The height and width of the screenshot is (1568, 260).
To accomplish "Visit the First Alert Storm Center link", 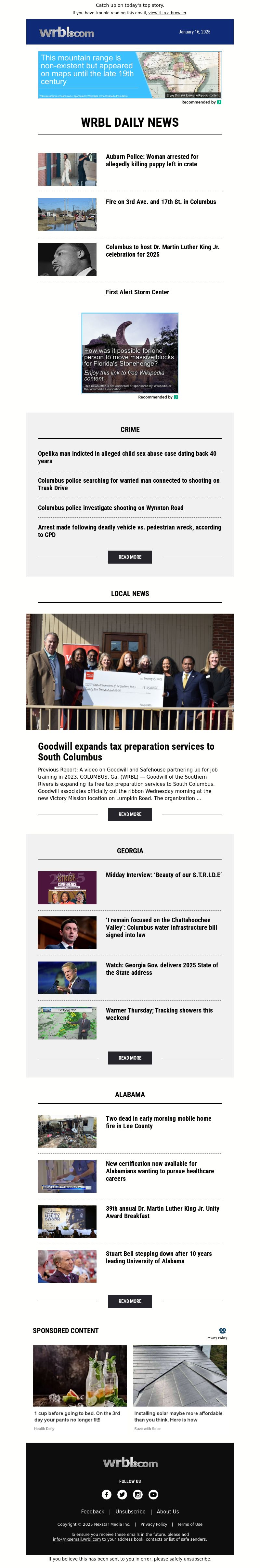I will [137, 292].
